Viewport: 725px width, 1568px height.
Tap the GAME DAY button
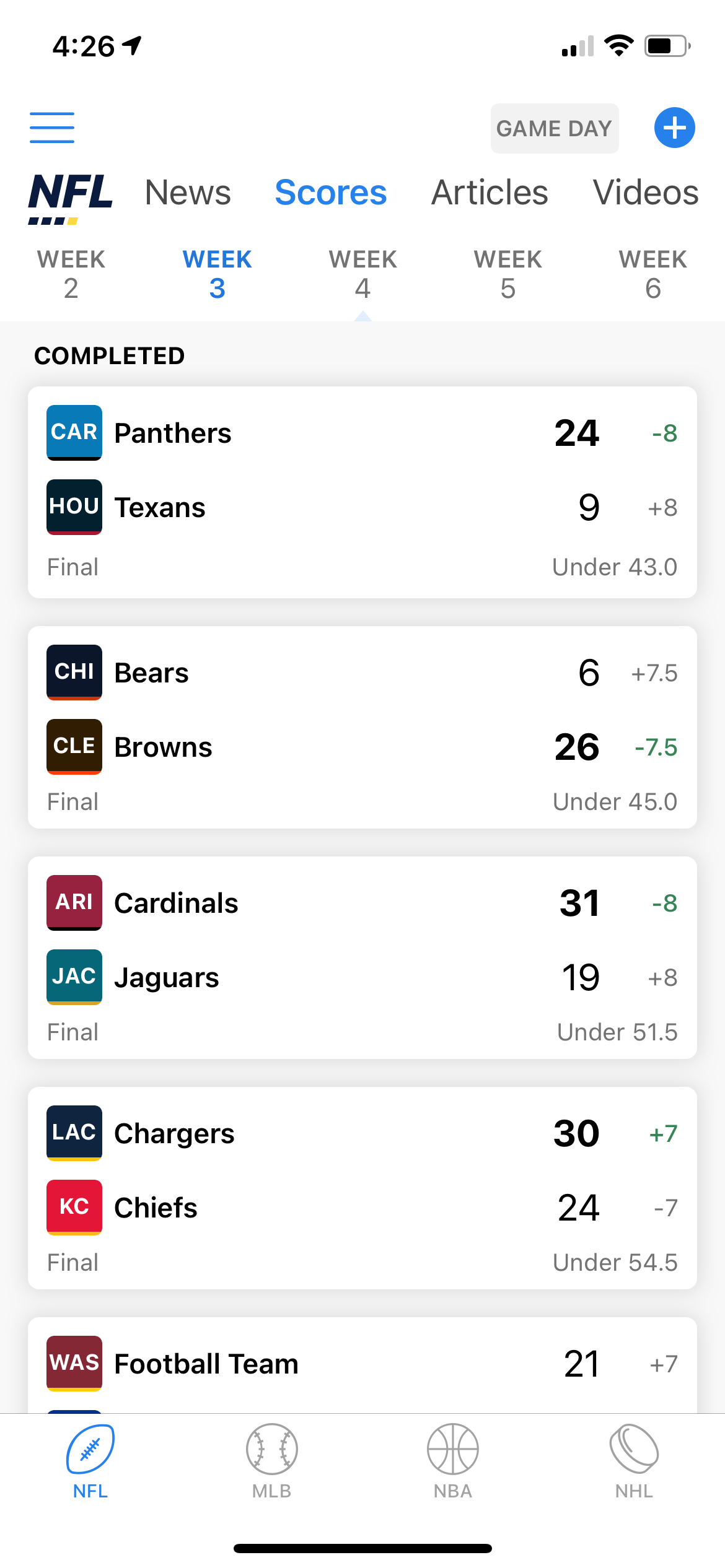pos(554,128)
